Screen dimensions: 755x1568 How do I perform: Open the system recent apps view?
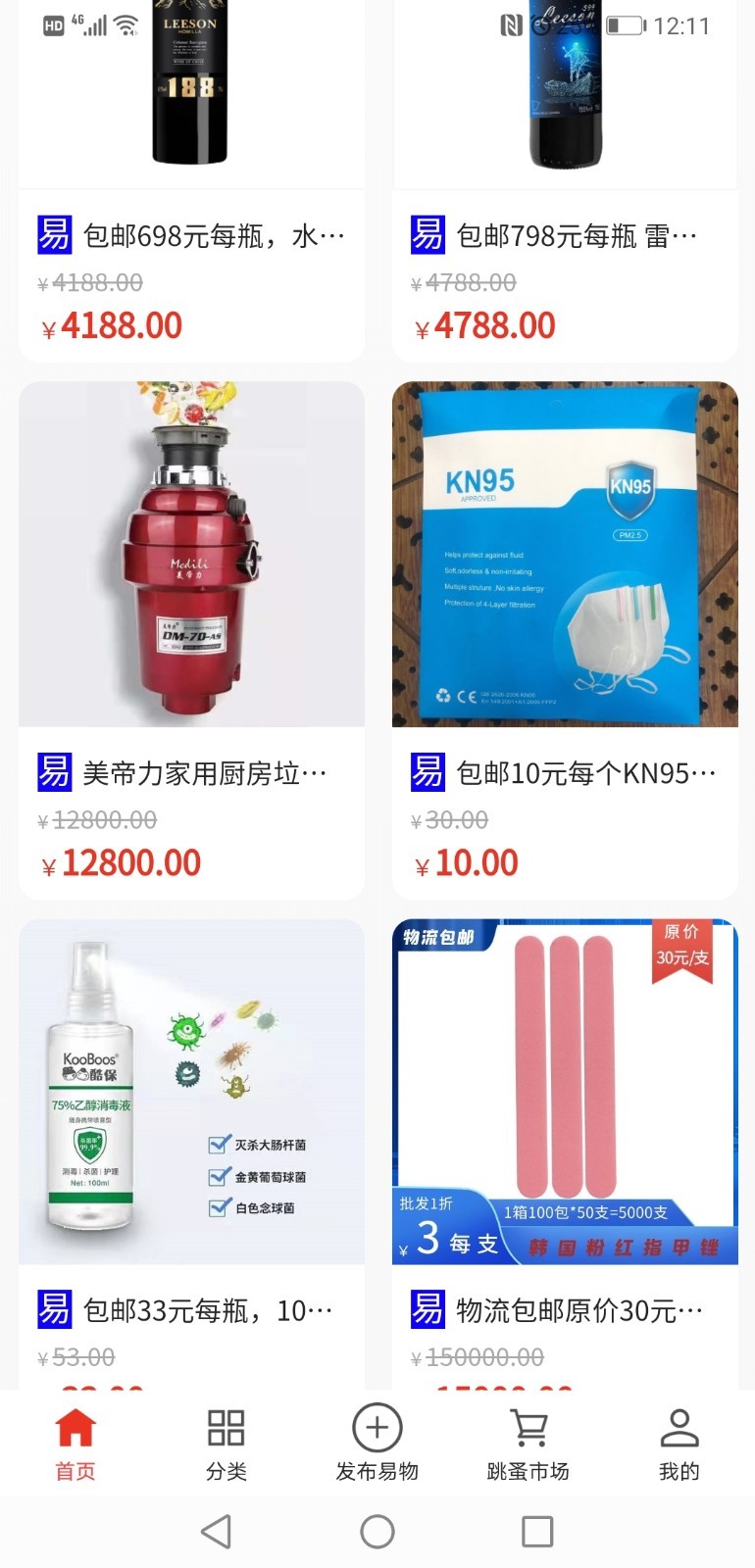point(537,1531)
